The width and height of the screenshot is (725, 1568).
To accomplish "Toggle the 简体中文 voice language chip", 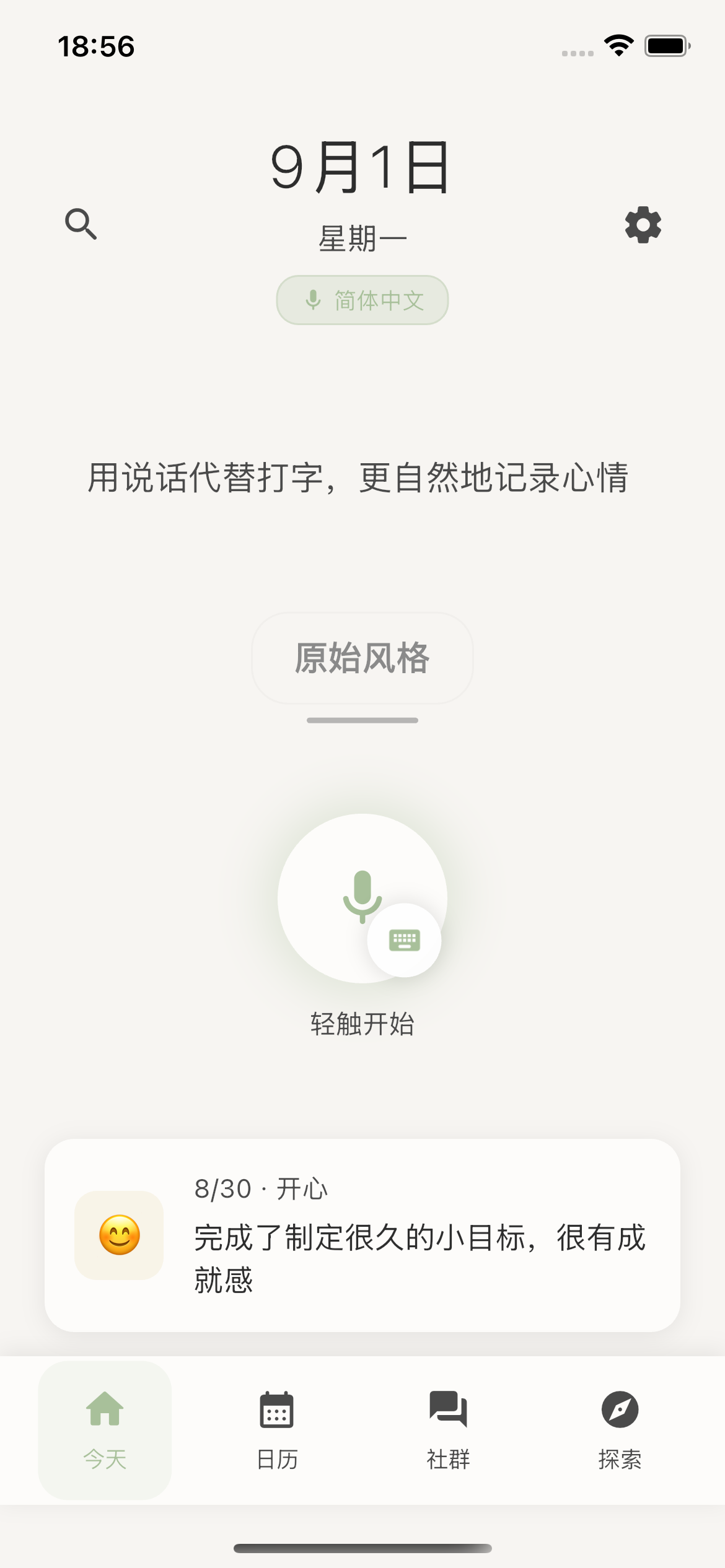I will pos(362,300).
